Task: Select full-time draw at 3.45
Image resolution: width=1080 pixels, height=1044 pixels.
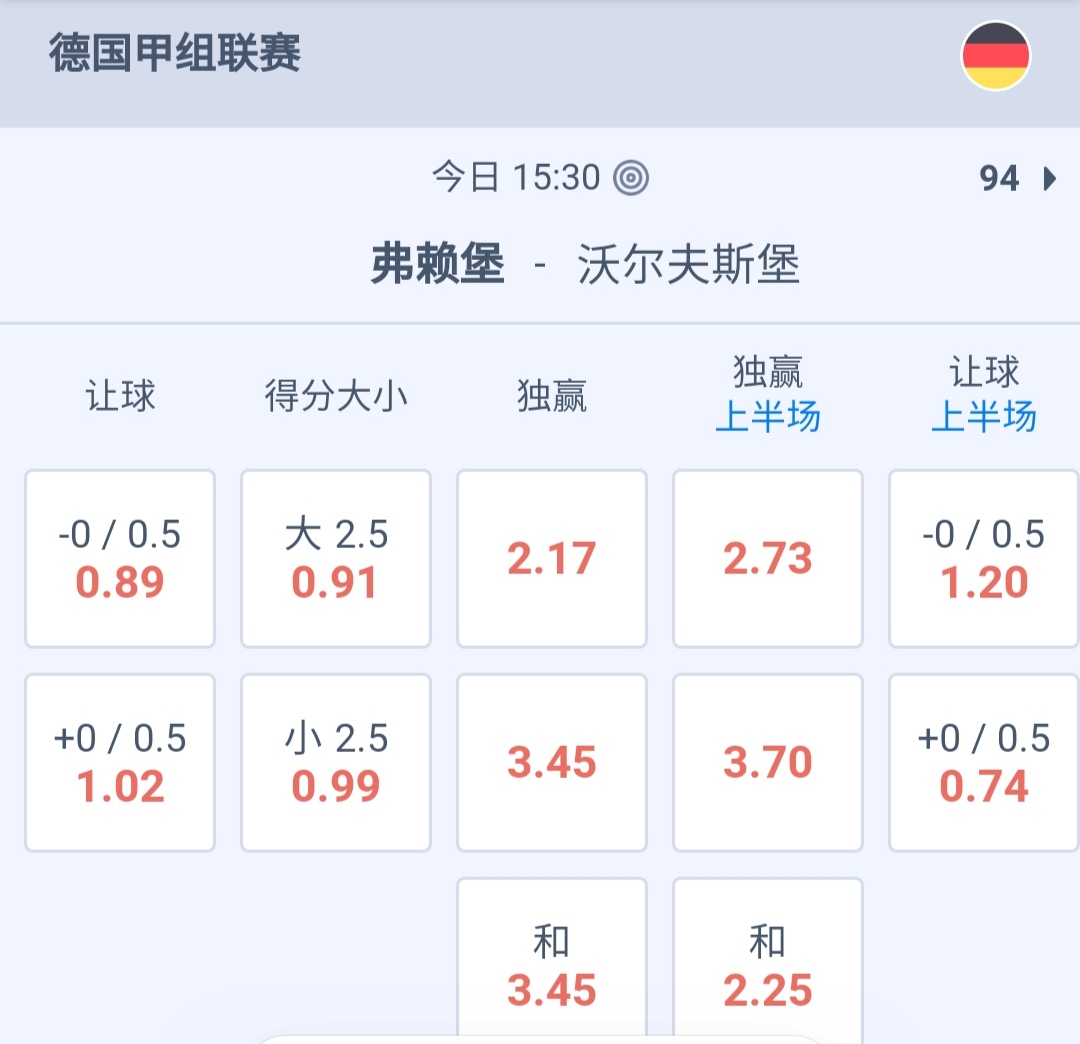Action: [x=552, y=965]
